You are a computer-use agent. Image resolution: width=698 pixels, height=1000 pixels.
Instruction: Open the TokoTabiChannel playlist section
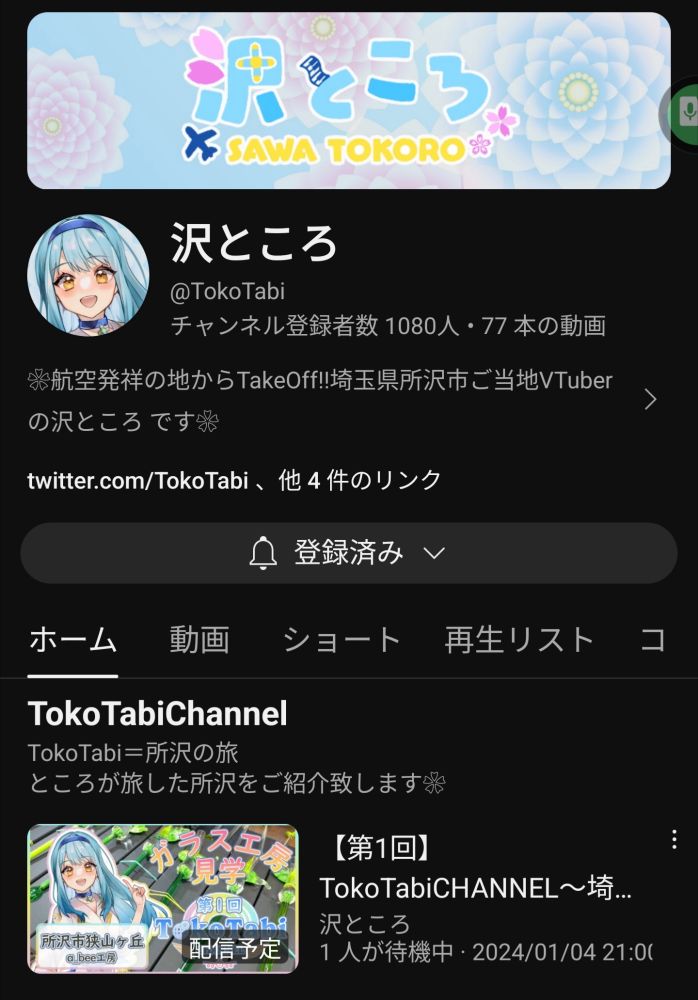click(x=158, y=713)
